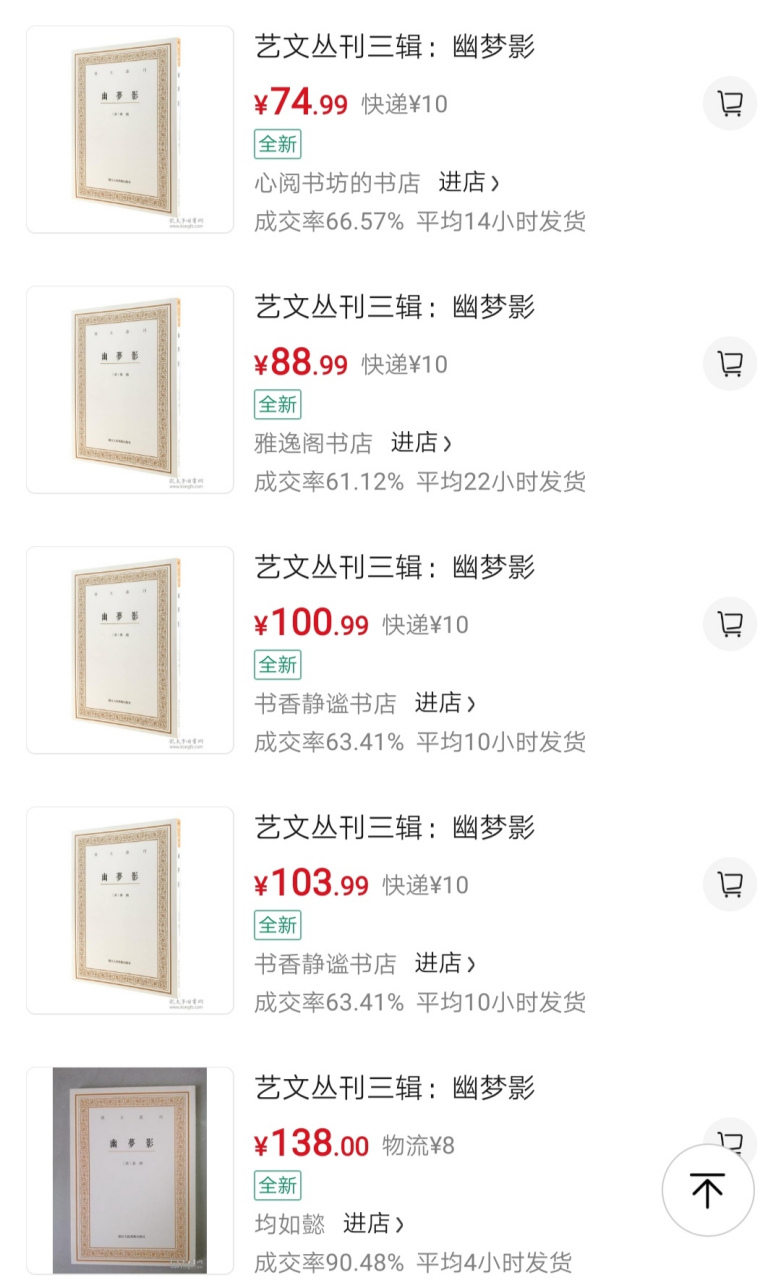This screenshot has height=1280, width=781.
Task: Click the ¥74.99 price text
Action: pyautogui.click(x=299, y=103)
